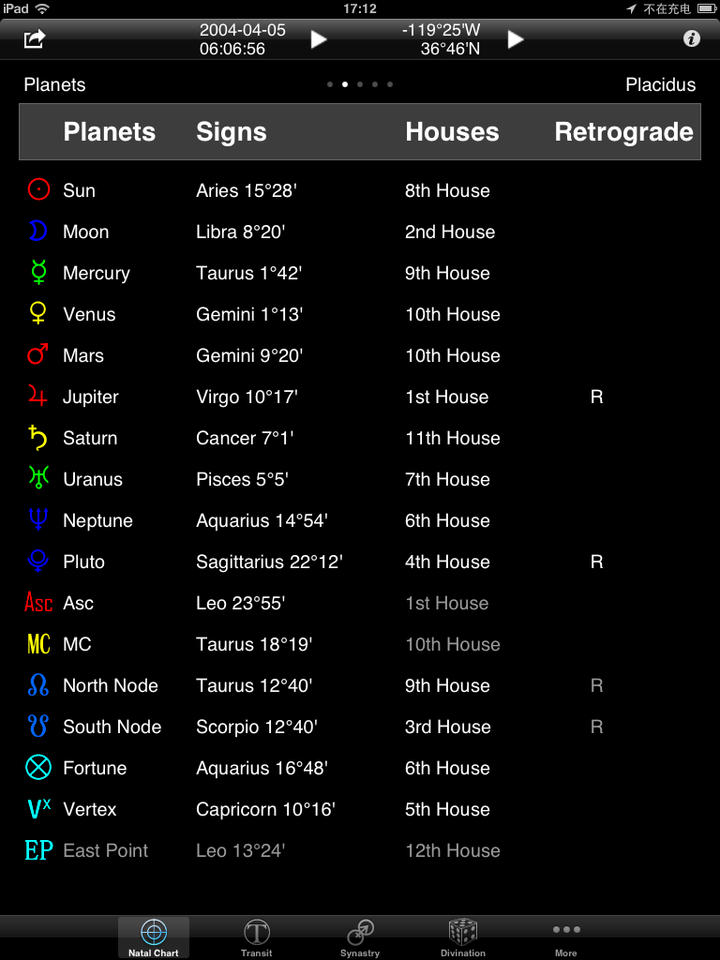Select the Natal Chart tab

tap(153, 937)
